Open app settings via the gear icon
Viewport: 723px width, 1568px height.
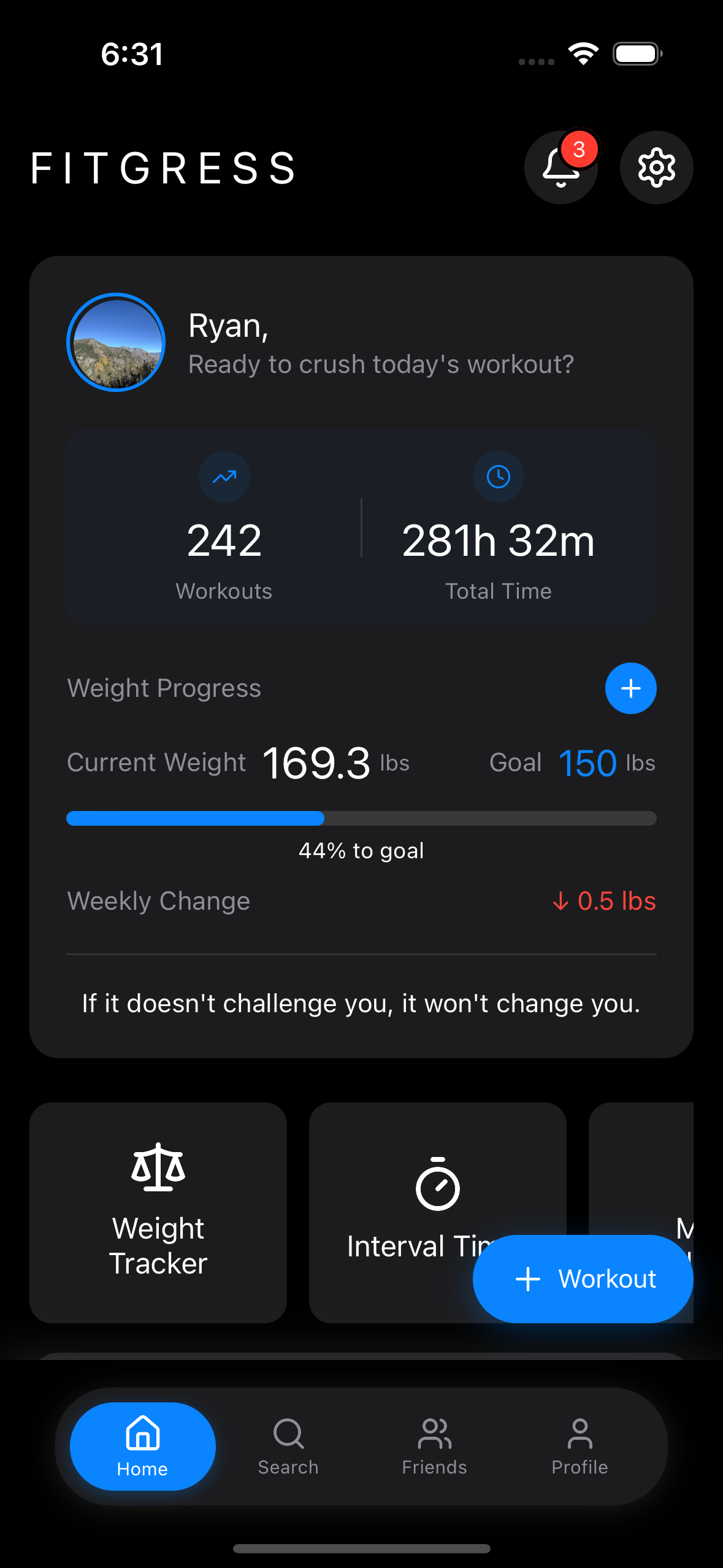point(656,167)
